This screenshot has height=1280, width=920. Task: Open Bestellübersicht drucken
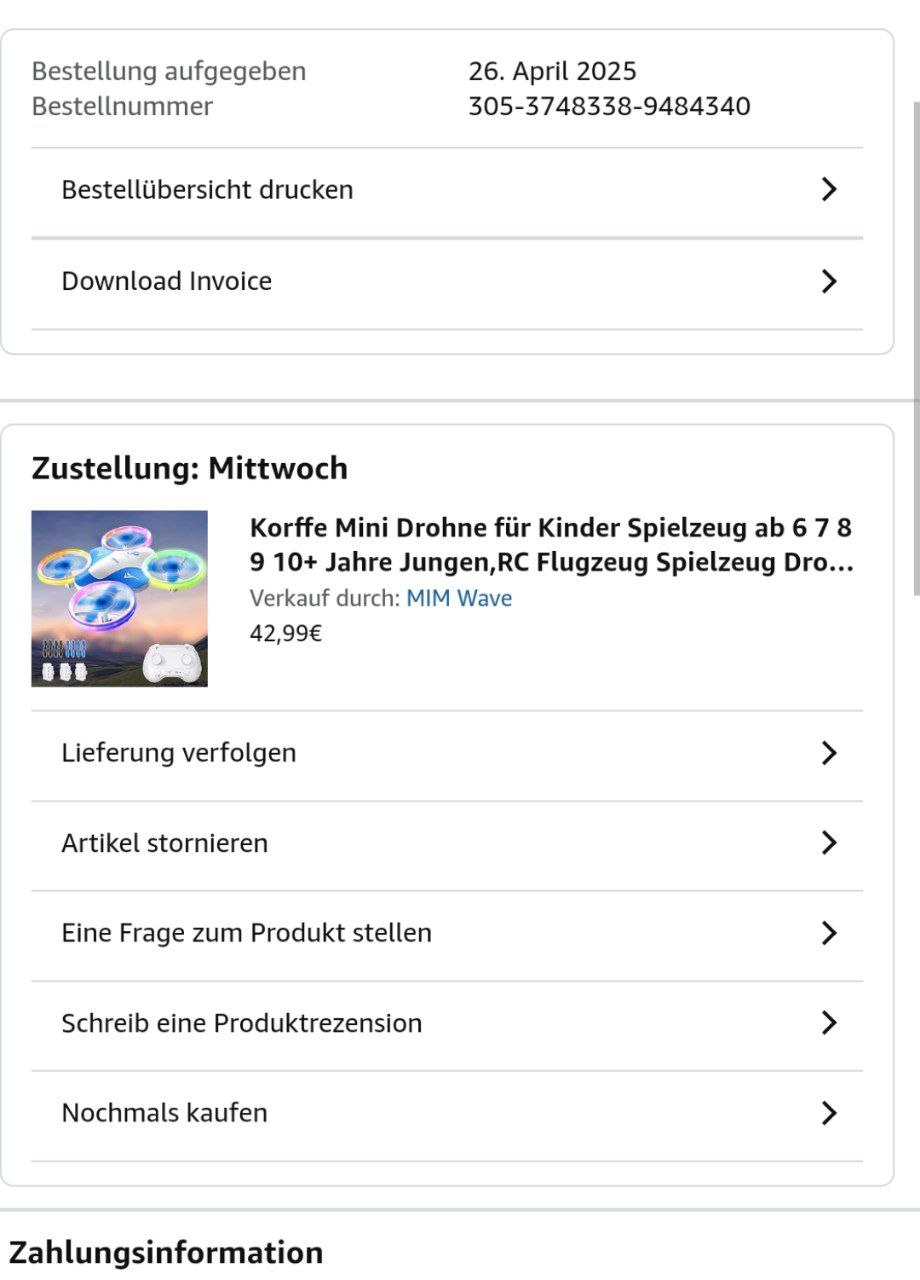coord(446,190)
